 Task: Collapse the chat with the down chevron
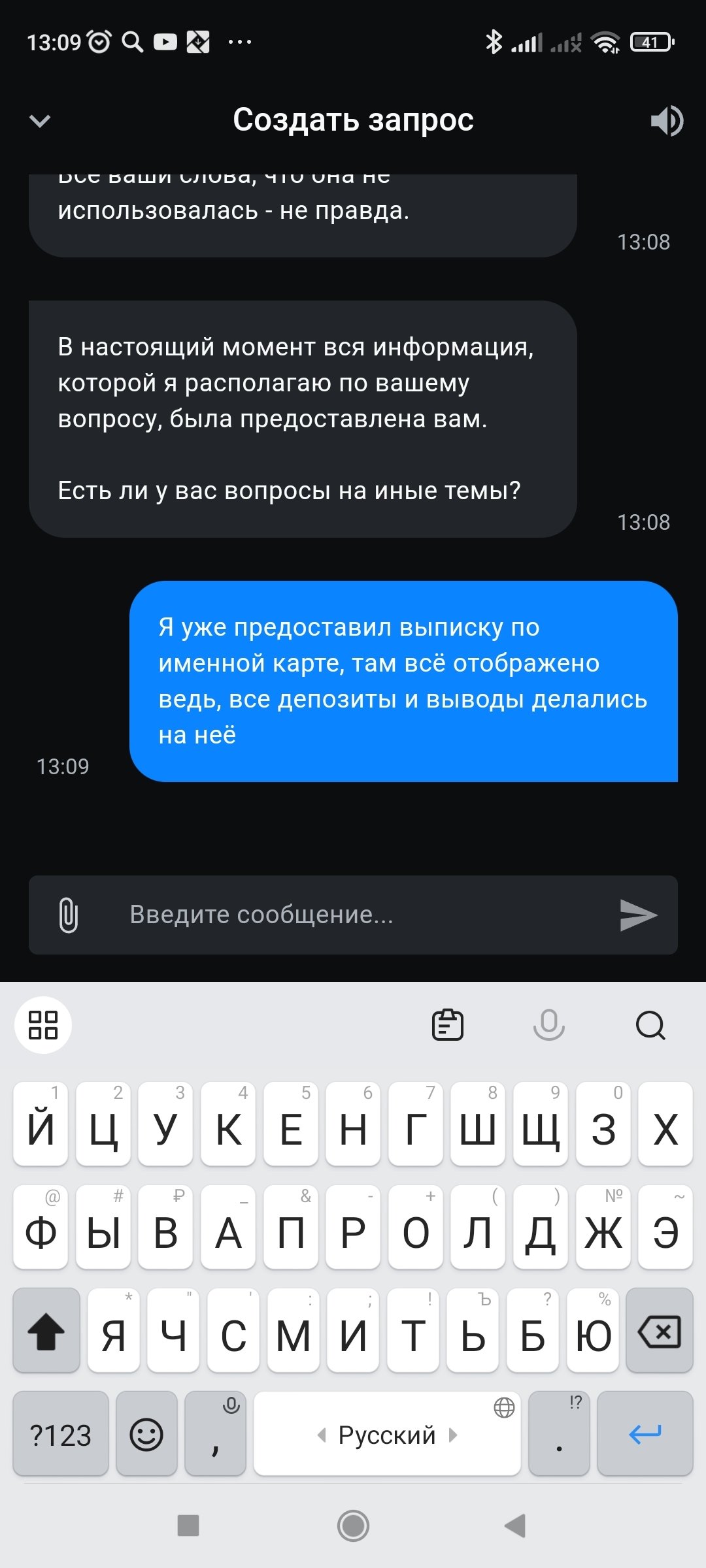[40, 122]
